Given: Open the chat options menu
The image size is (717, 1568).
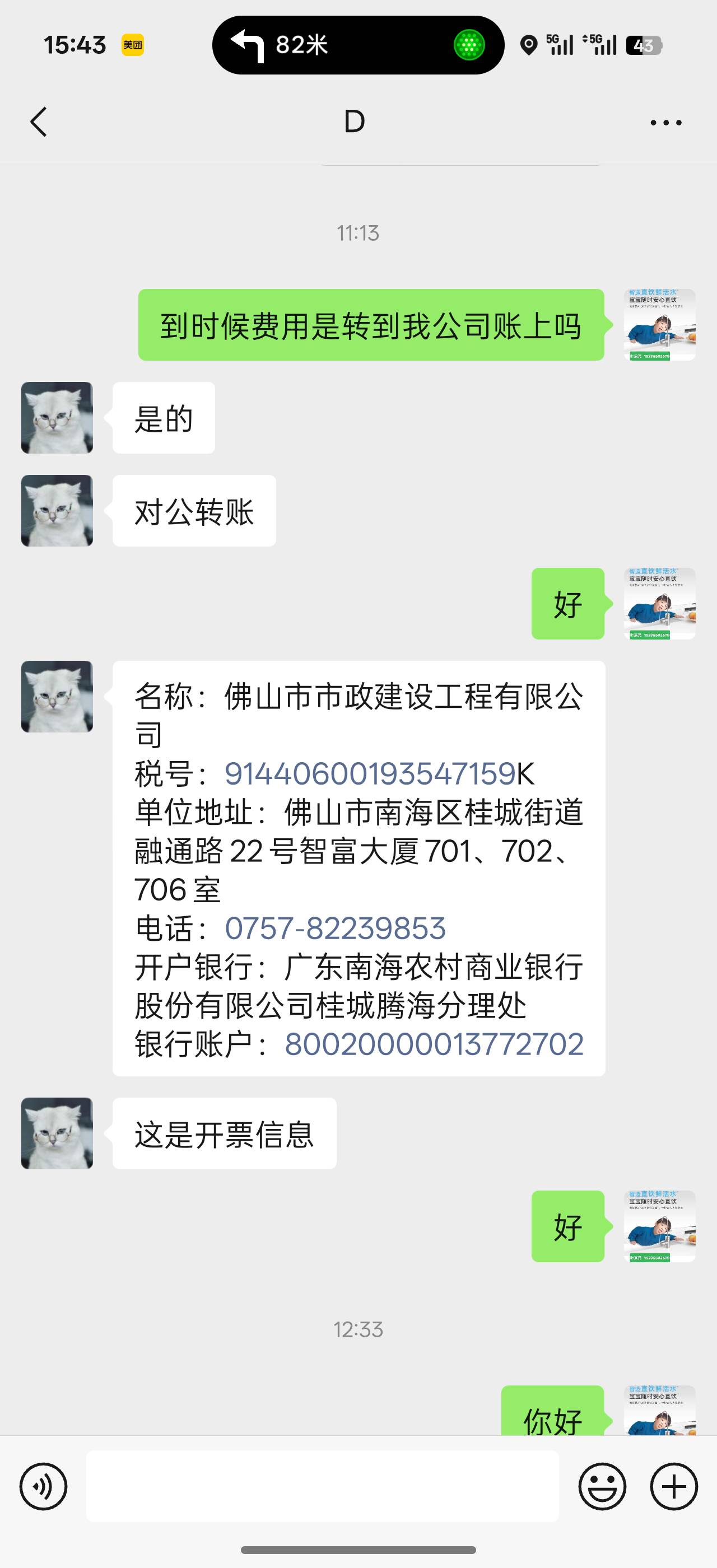Looking at the screenshot, I should click(x=665, y=122).
